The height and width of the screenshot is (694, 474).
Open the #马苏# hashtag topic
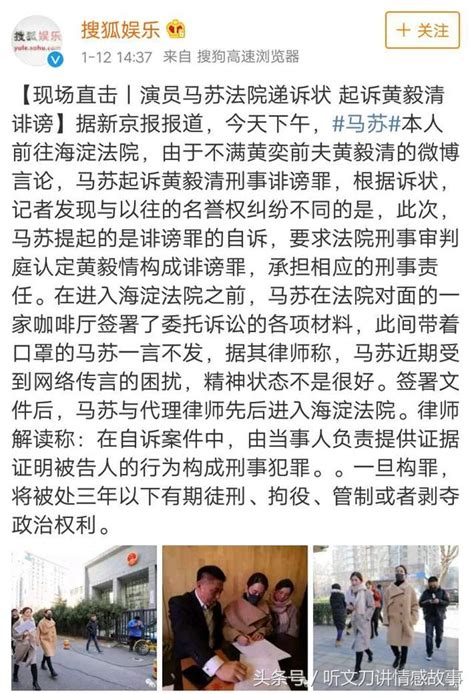click(x=366, y=124)
